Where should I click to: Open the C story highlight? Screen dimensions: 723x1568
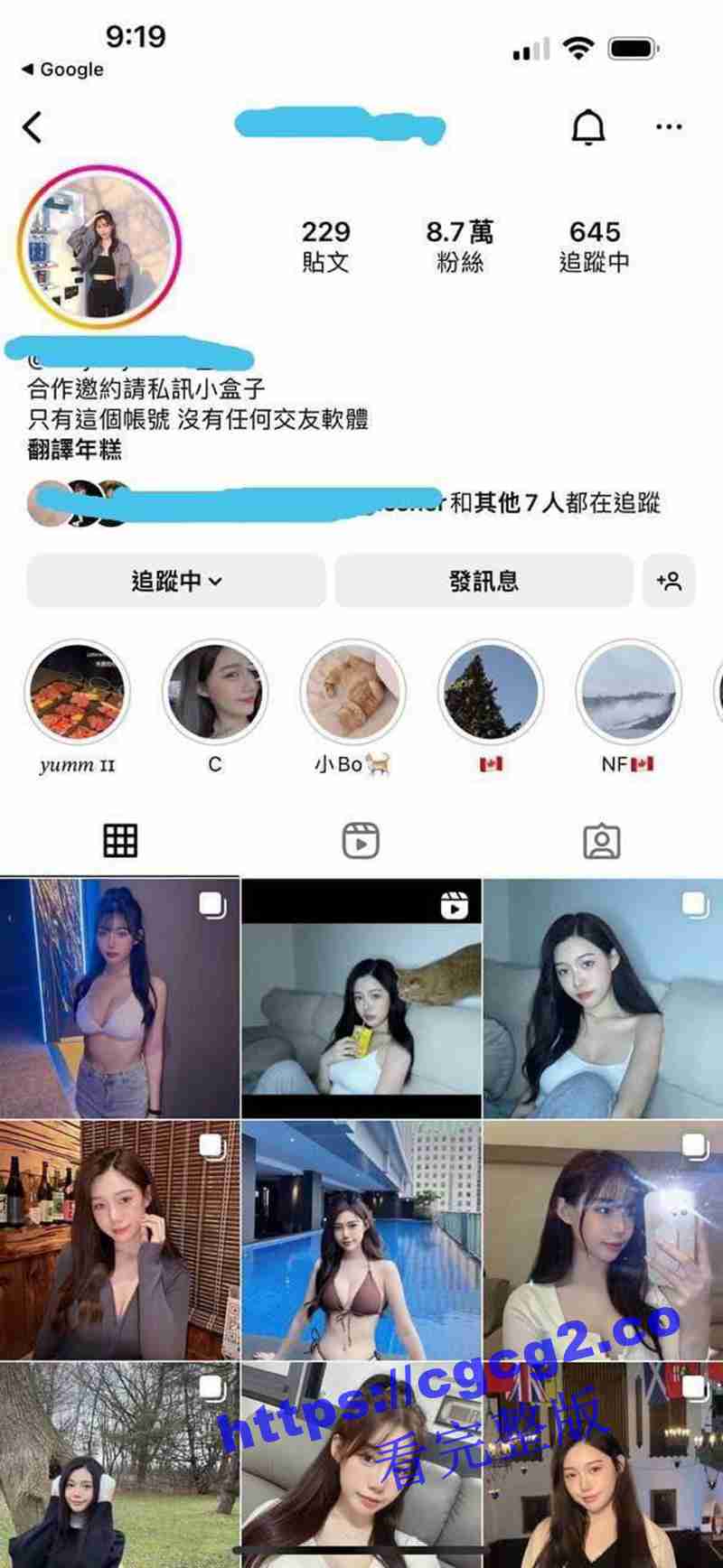click(215, 692)
